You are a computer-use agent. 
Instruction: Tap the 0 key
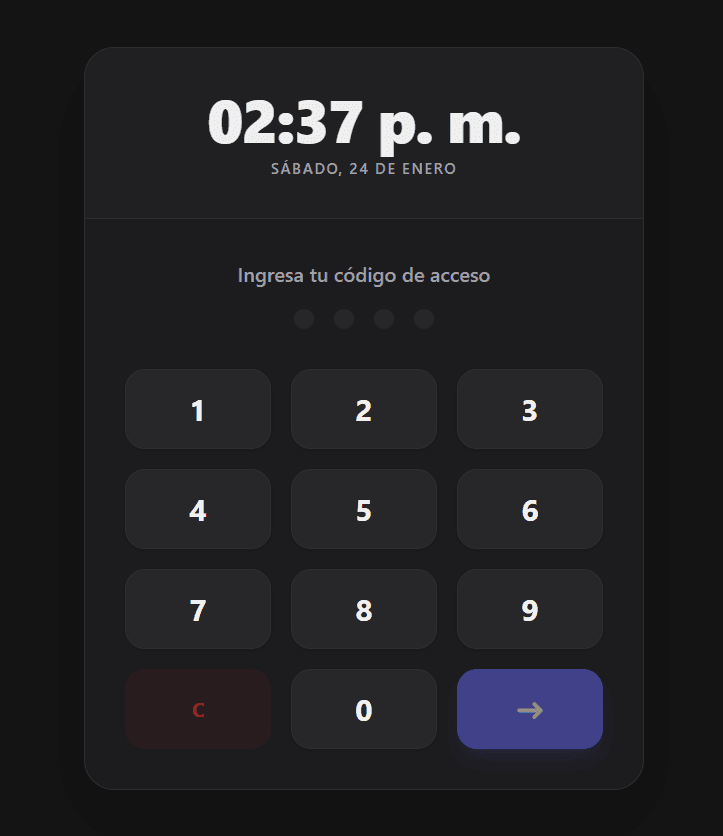point(364,710)
